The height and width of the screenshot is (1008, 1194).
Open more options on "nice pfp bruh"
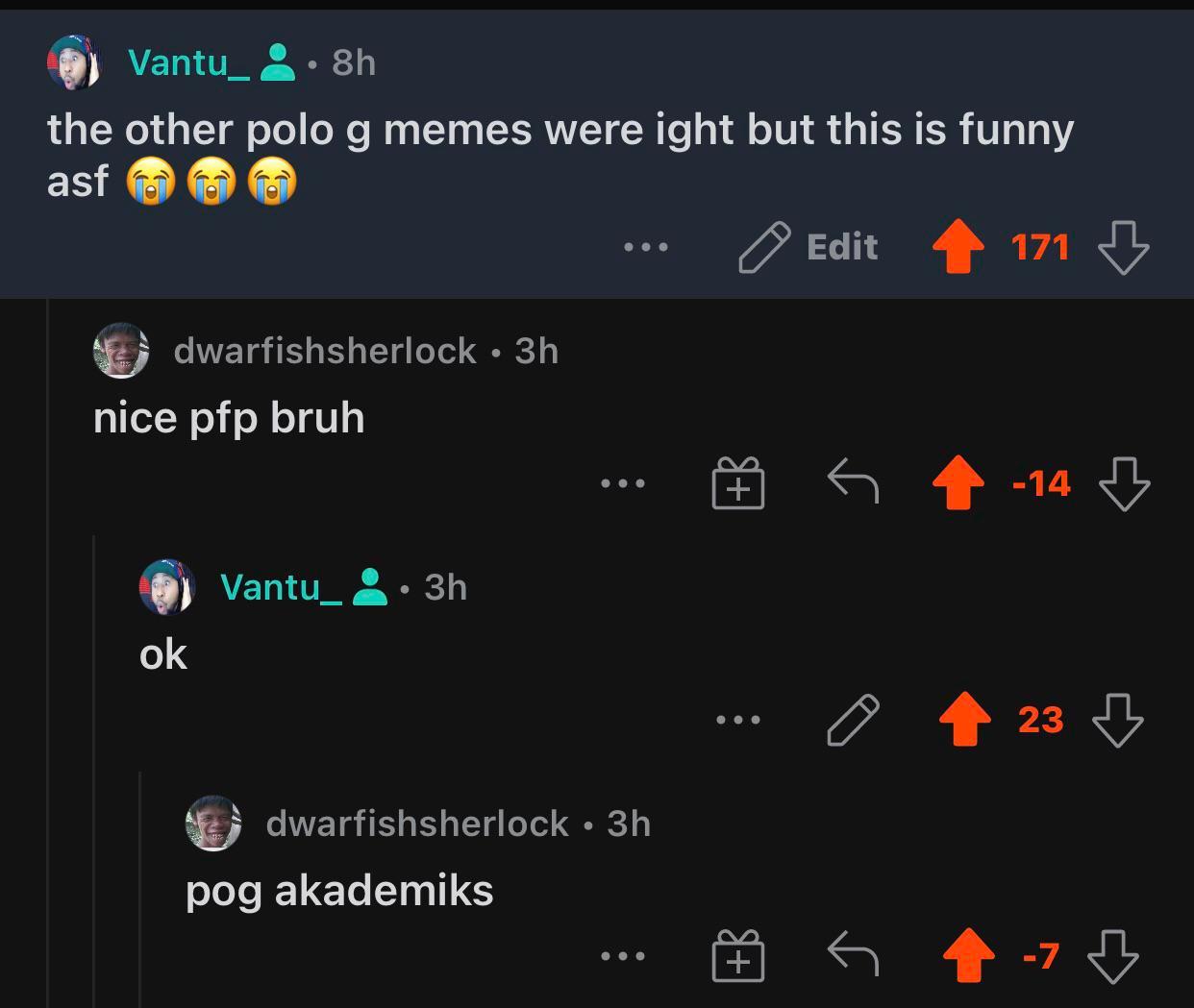click(622, 482)
